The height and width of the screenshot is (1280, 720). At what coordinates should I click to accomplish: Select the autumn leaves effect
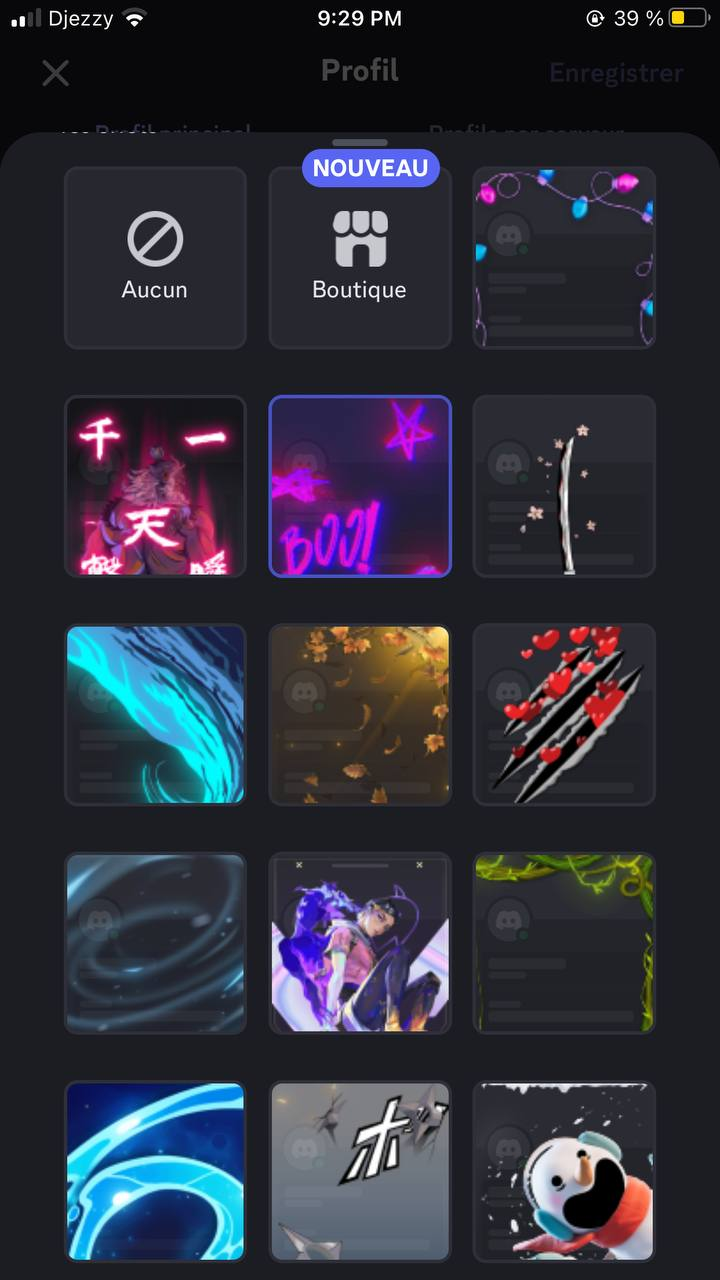point(359,714)
